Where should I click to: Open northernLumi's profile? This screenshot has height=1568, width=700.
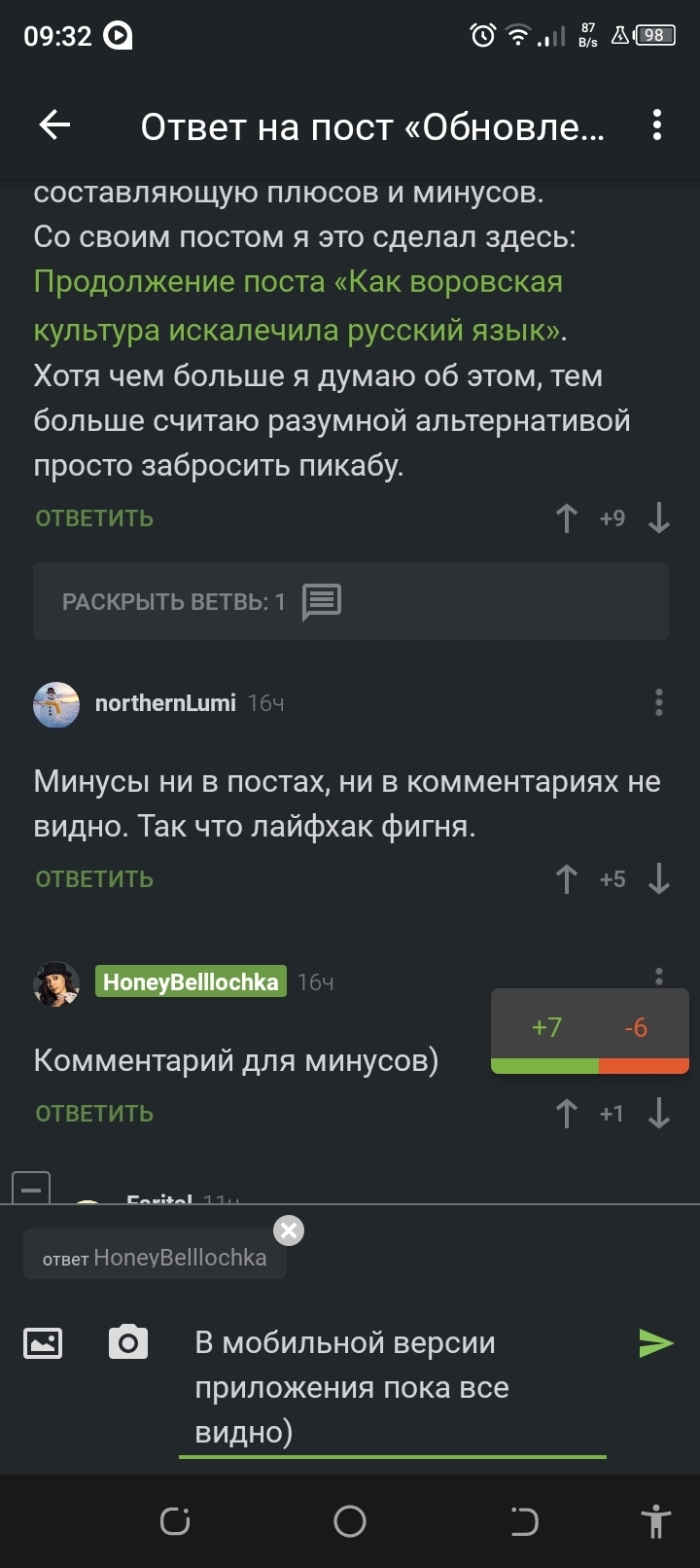point(165,703)
